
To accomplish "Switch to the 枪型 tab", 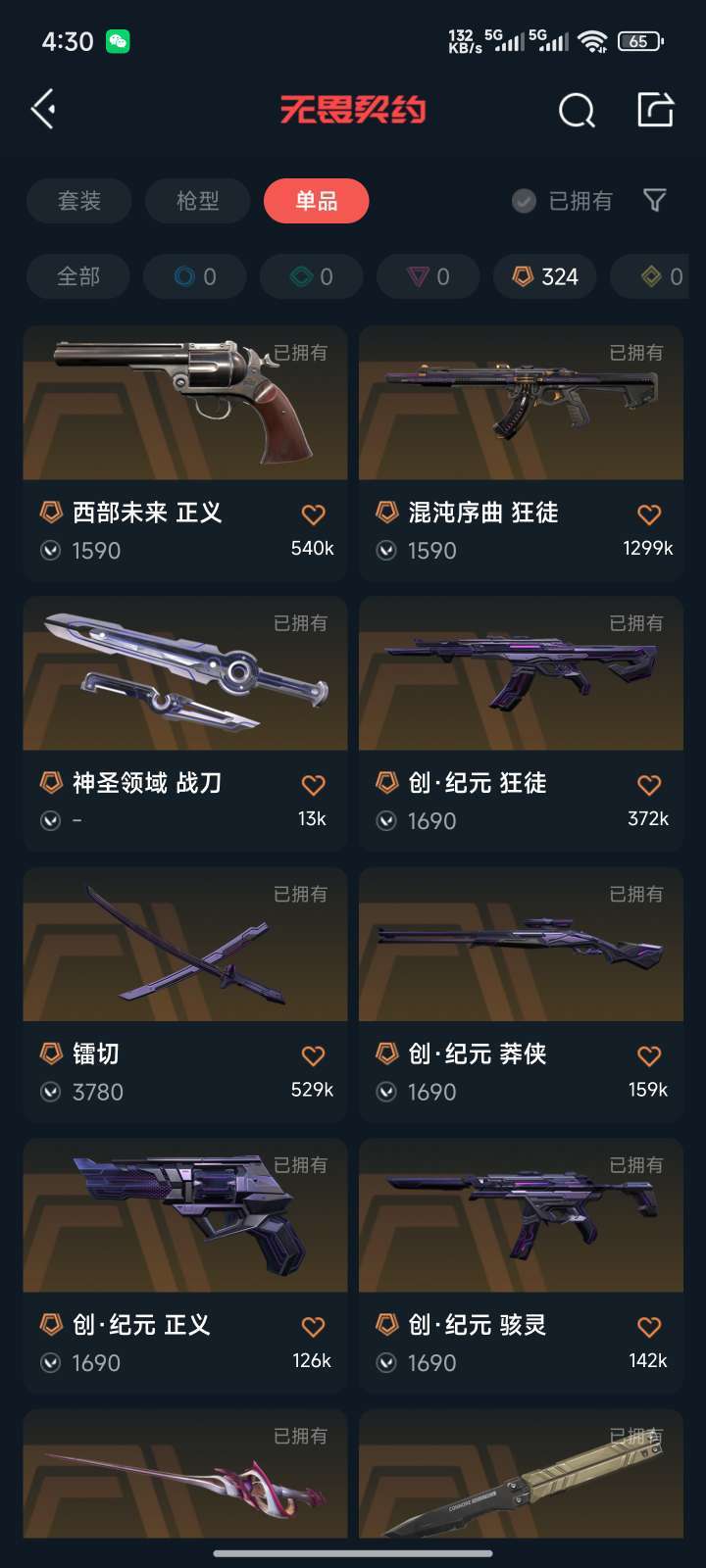I will (x=198, y=201).
